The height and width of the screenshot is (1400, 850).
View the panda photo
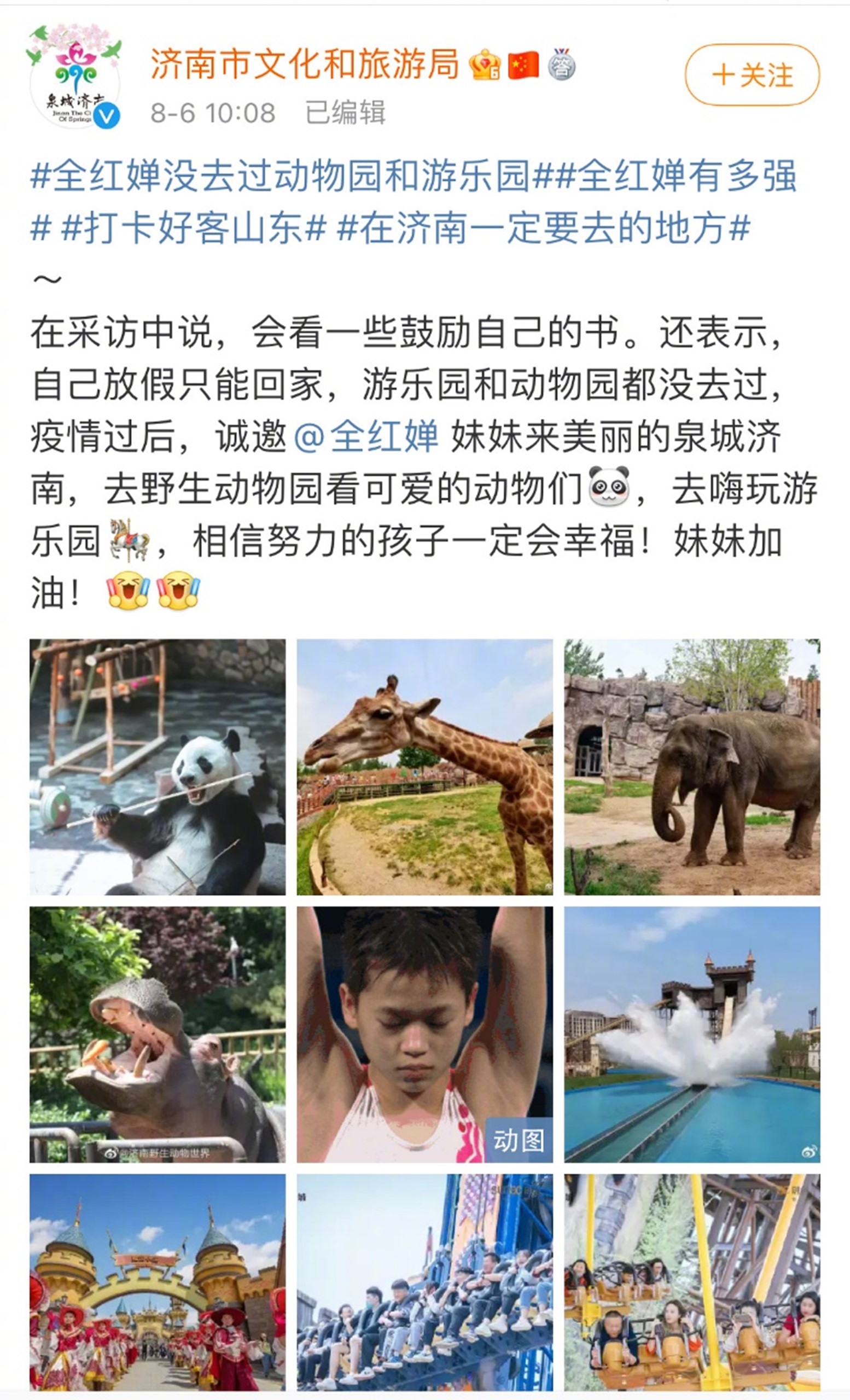[x=158, y=767]
